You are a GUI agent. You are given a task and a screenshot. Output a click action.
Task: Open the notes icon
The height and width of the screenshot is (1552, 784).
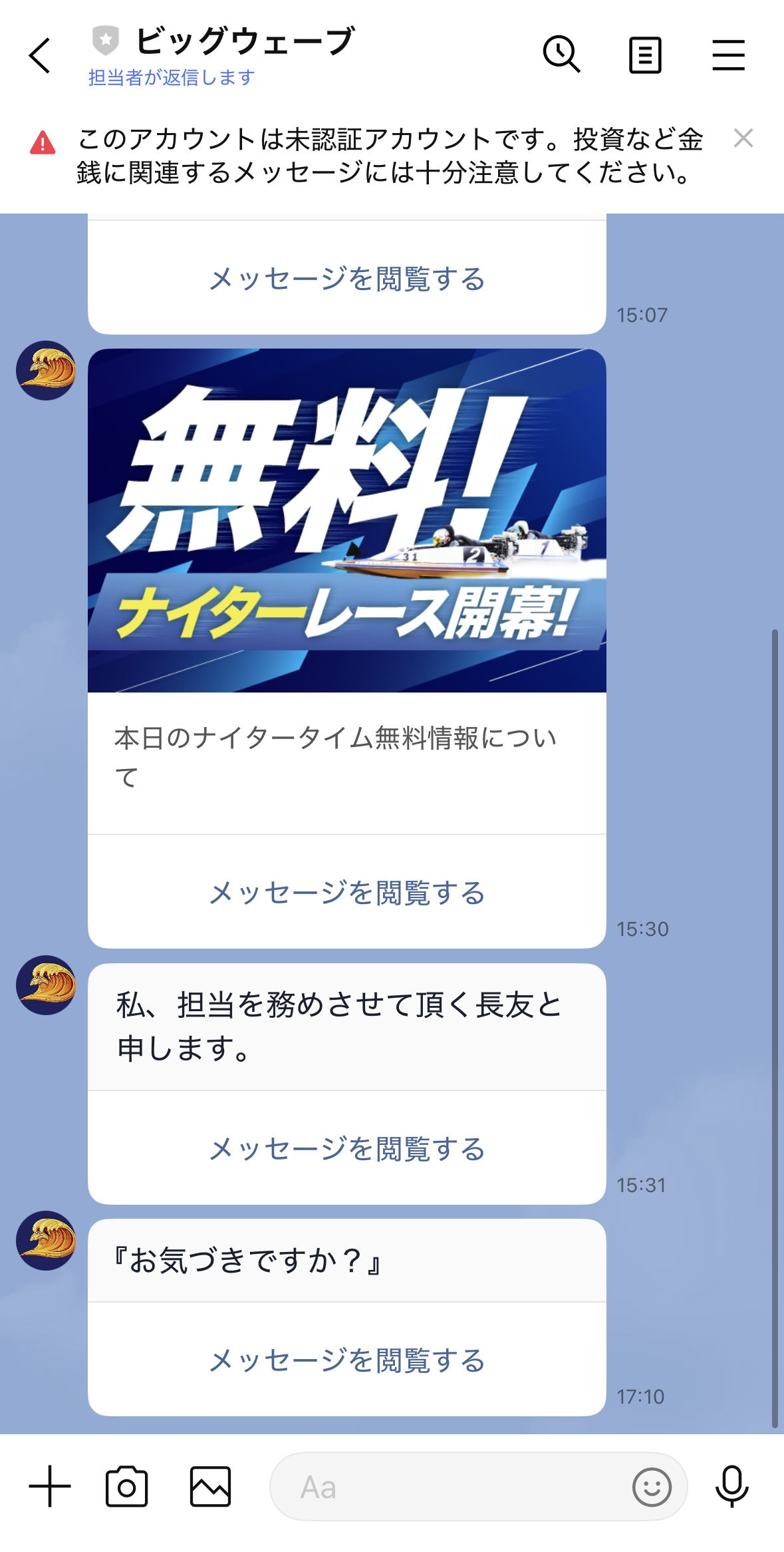coord(645,55)
